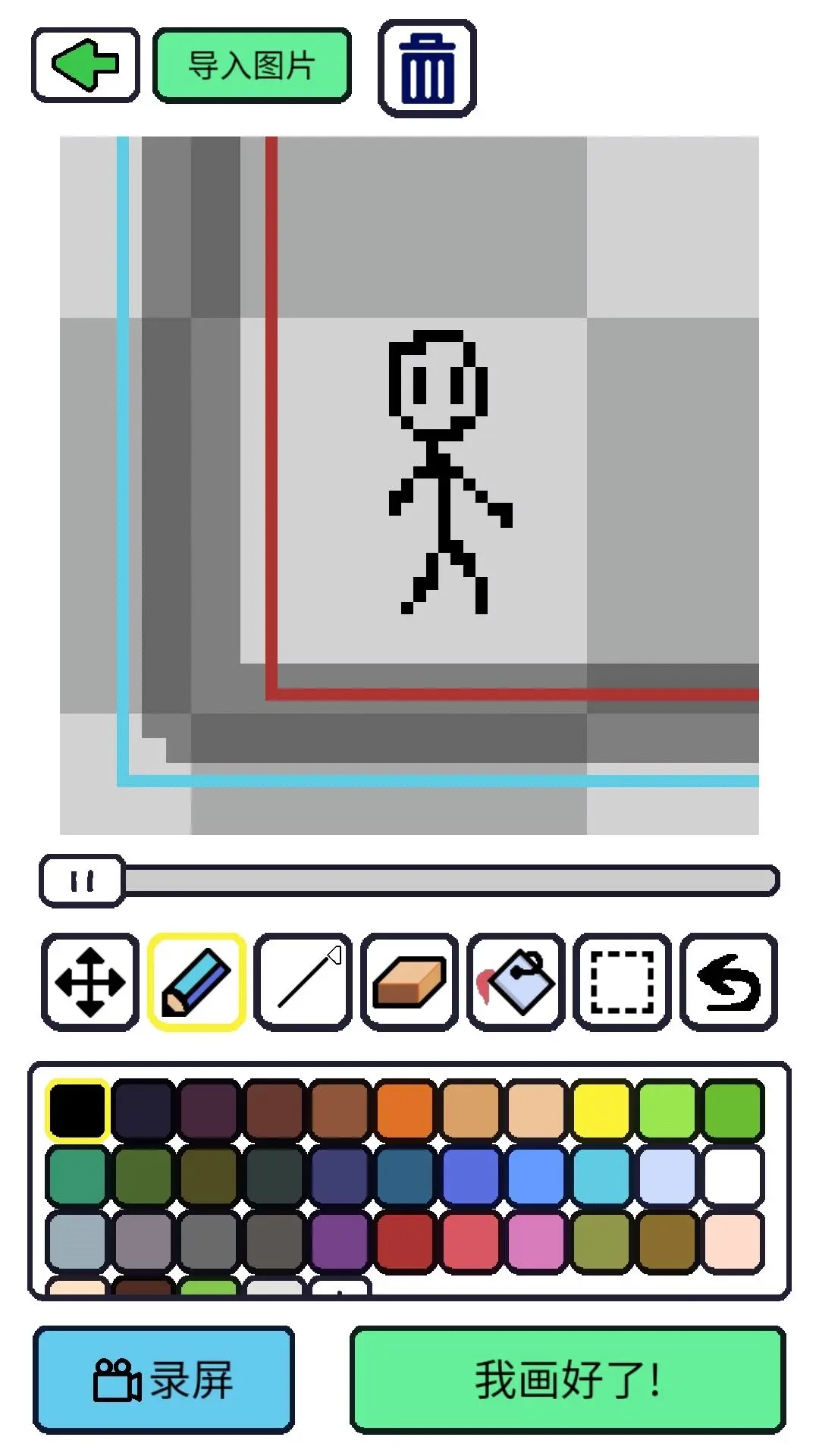
Task: Pick the paint bucket fill tool
Action: pos(516,982)
